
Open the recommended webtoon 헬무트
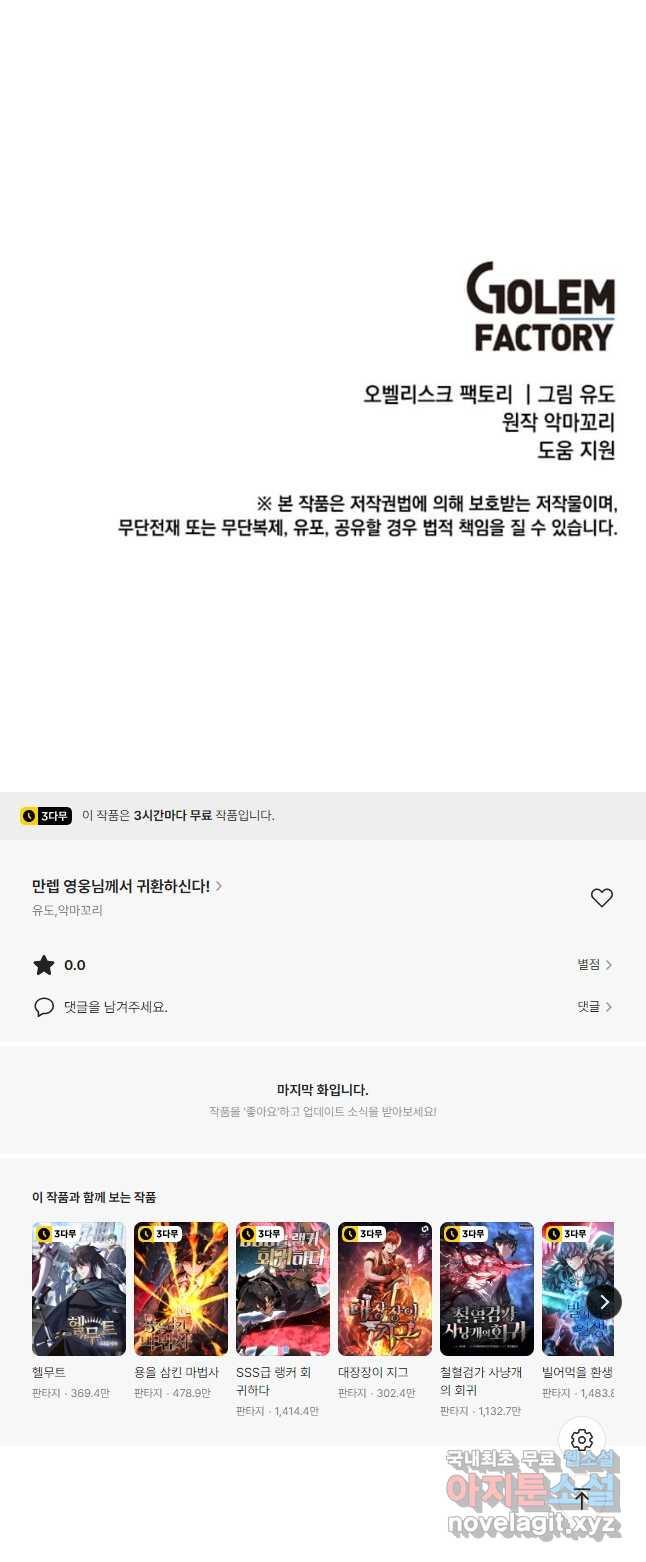tap(79, 1289)
